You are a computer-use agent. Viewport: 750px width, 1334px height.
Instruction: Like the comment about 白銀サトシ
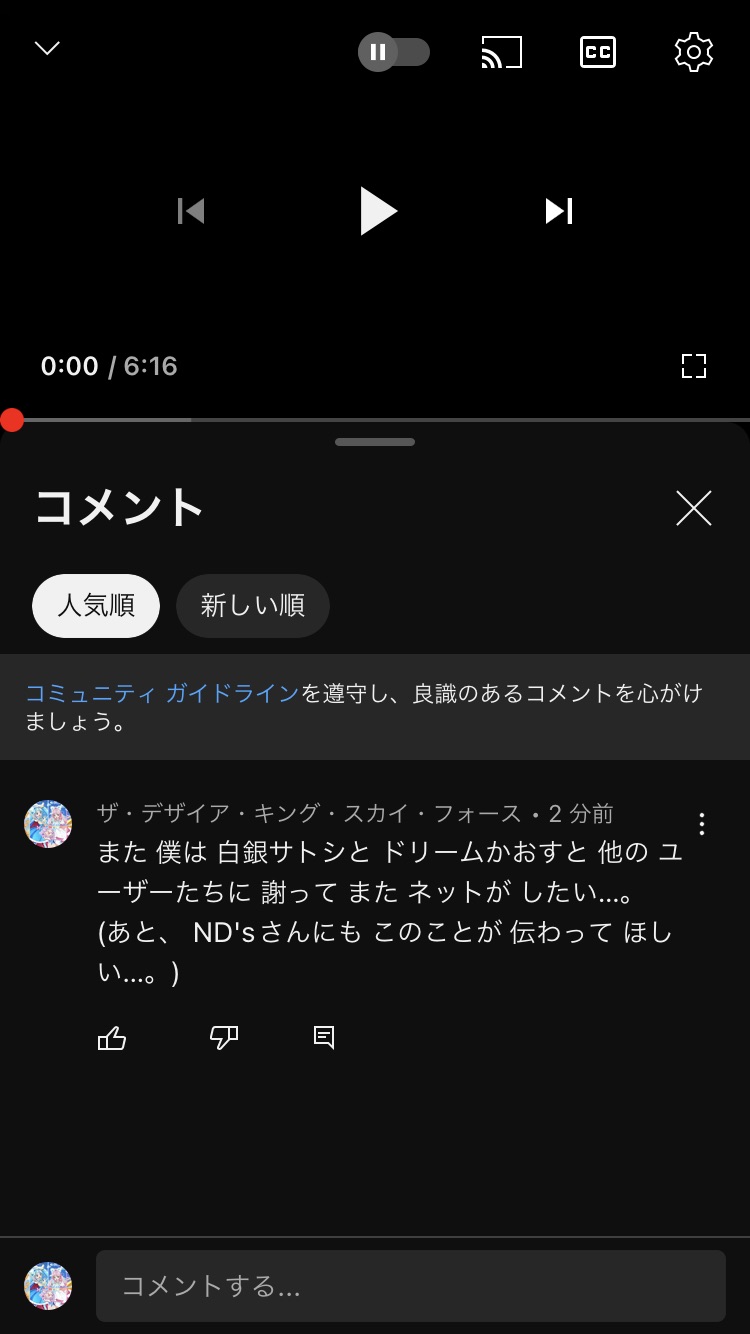112,1039
